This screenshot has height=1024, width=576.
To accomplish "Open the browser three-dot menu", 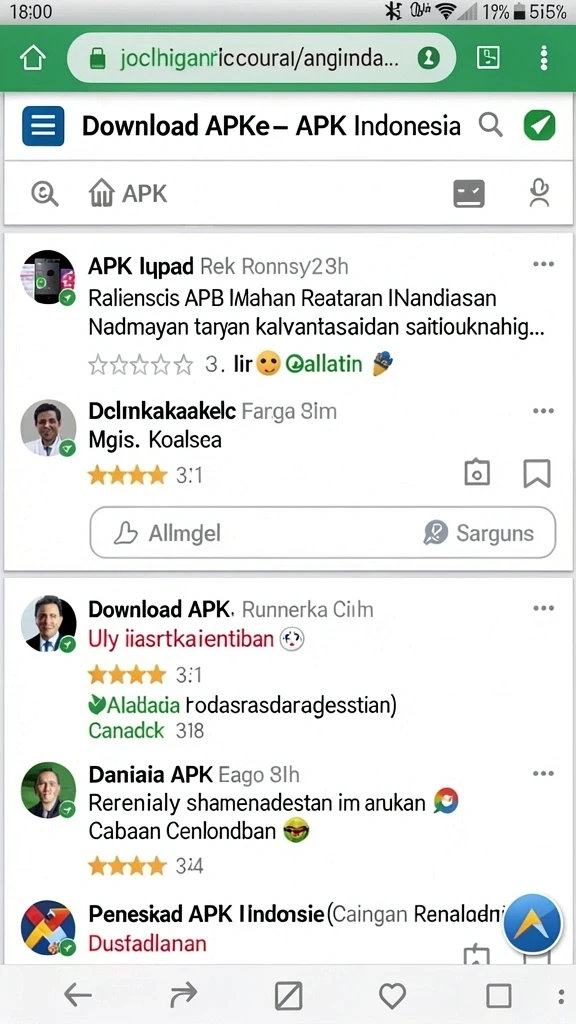I will coord(544,58).
